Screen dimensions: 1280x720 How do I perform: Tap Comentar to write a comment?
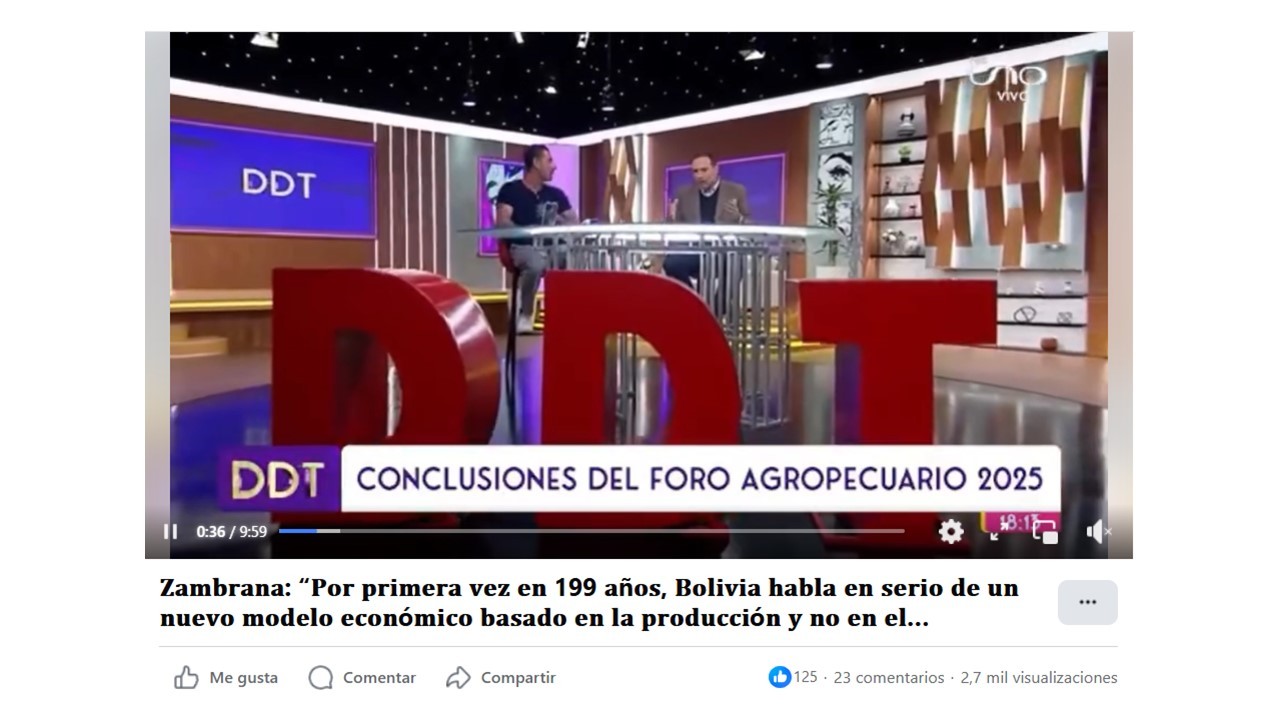click(362, 678)
